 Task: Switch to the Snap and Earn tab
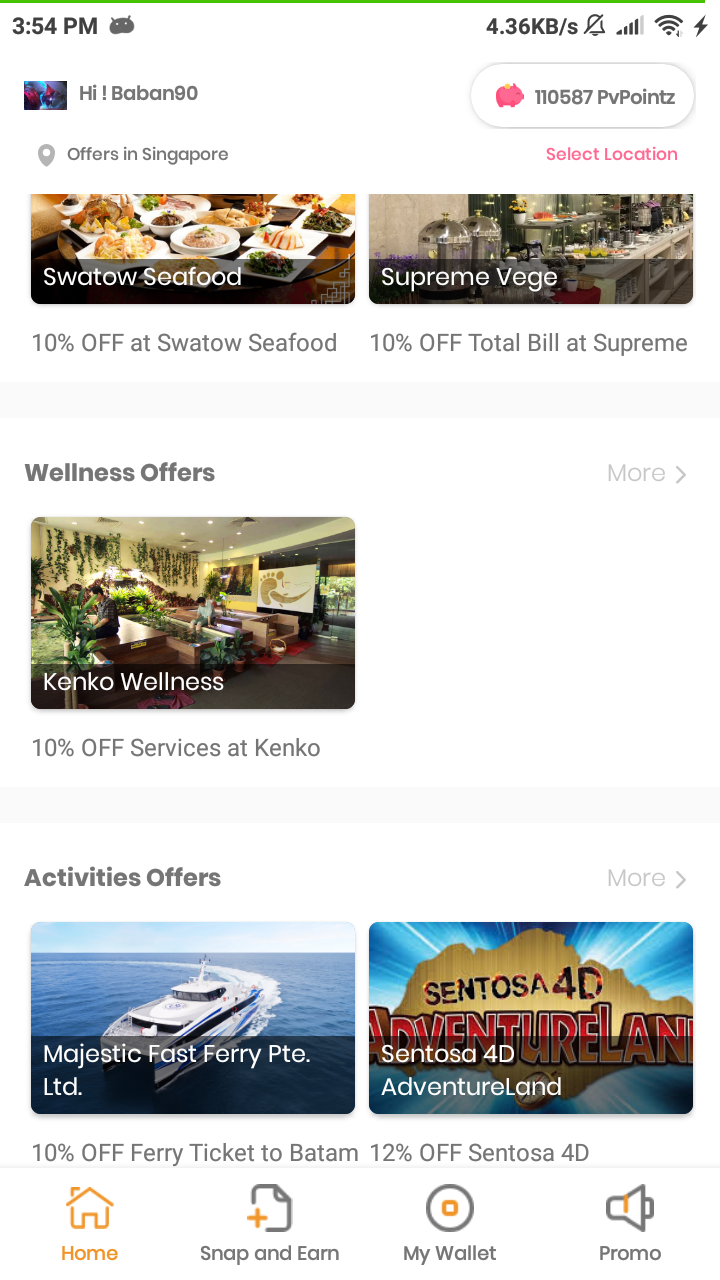point(269,1224)
